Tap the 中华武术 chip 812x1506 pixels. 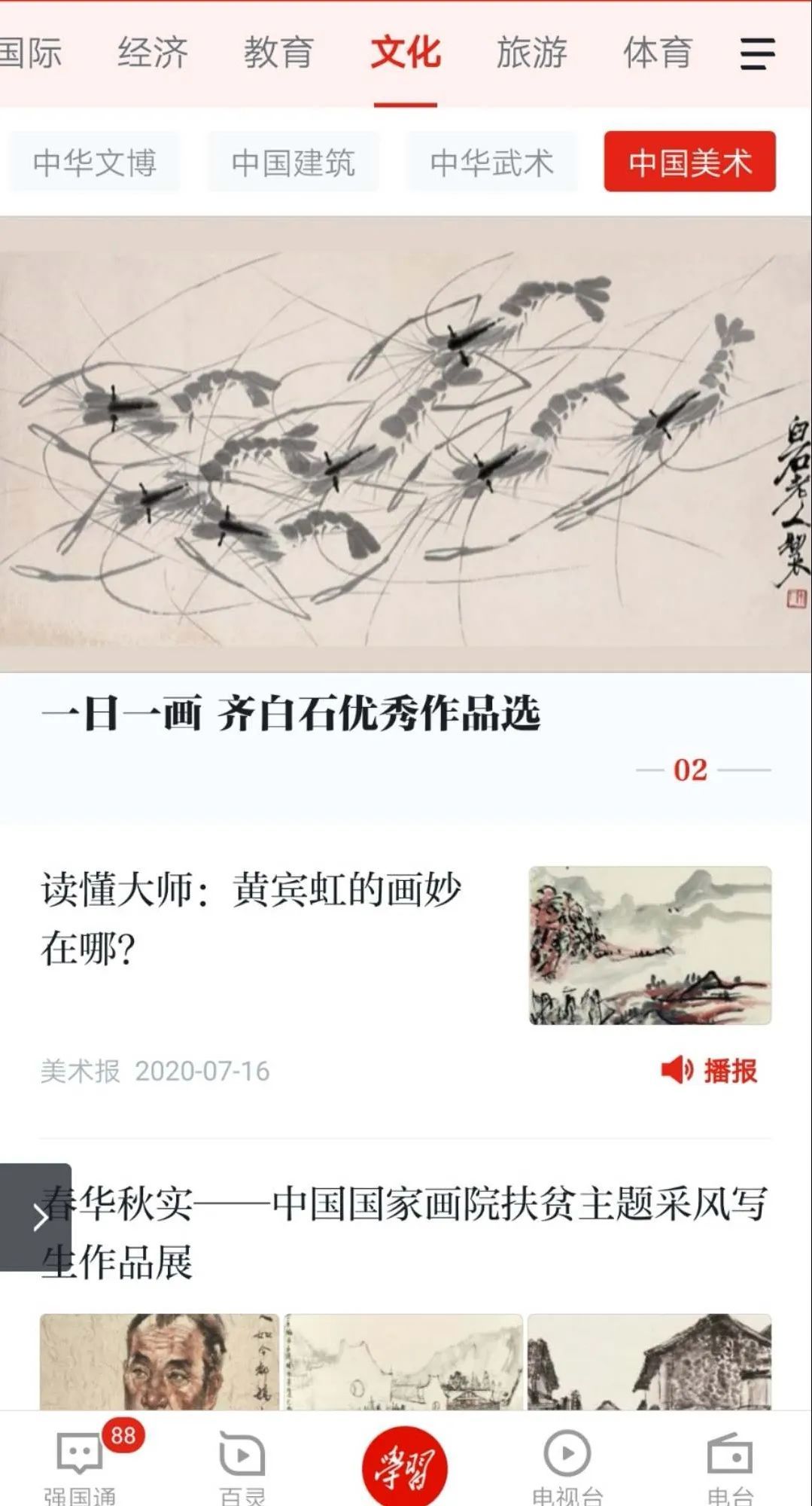coord(492,162)
